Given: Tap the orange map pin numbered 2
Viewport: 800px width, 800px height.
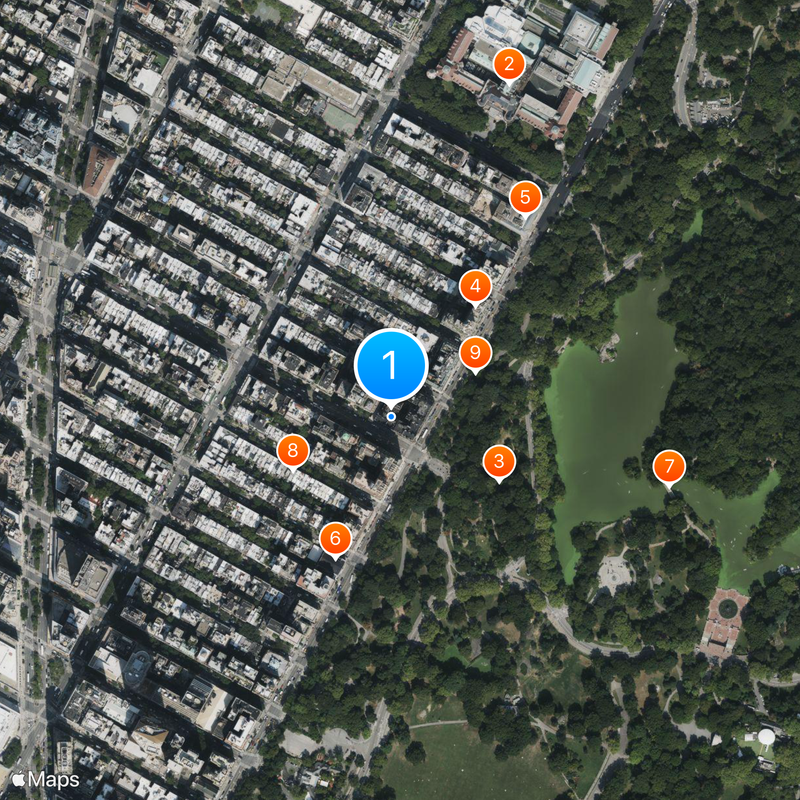Looking at the screenshot, I should coord(509,65).
